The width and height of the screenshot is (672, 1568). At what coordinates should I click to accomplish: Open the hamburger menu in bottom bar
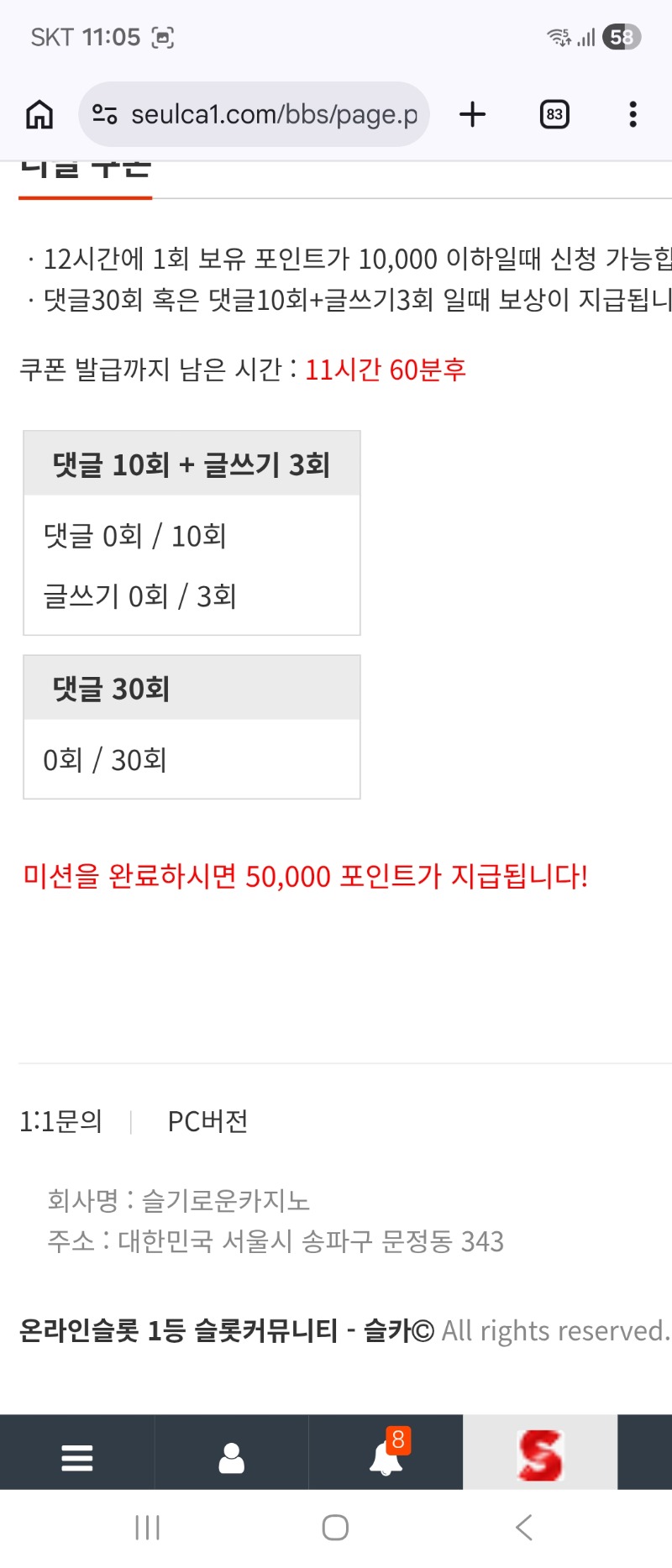click(77, 1458)
